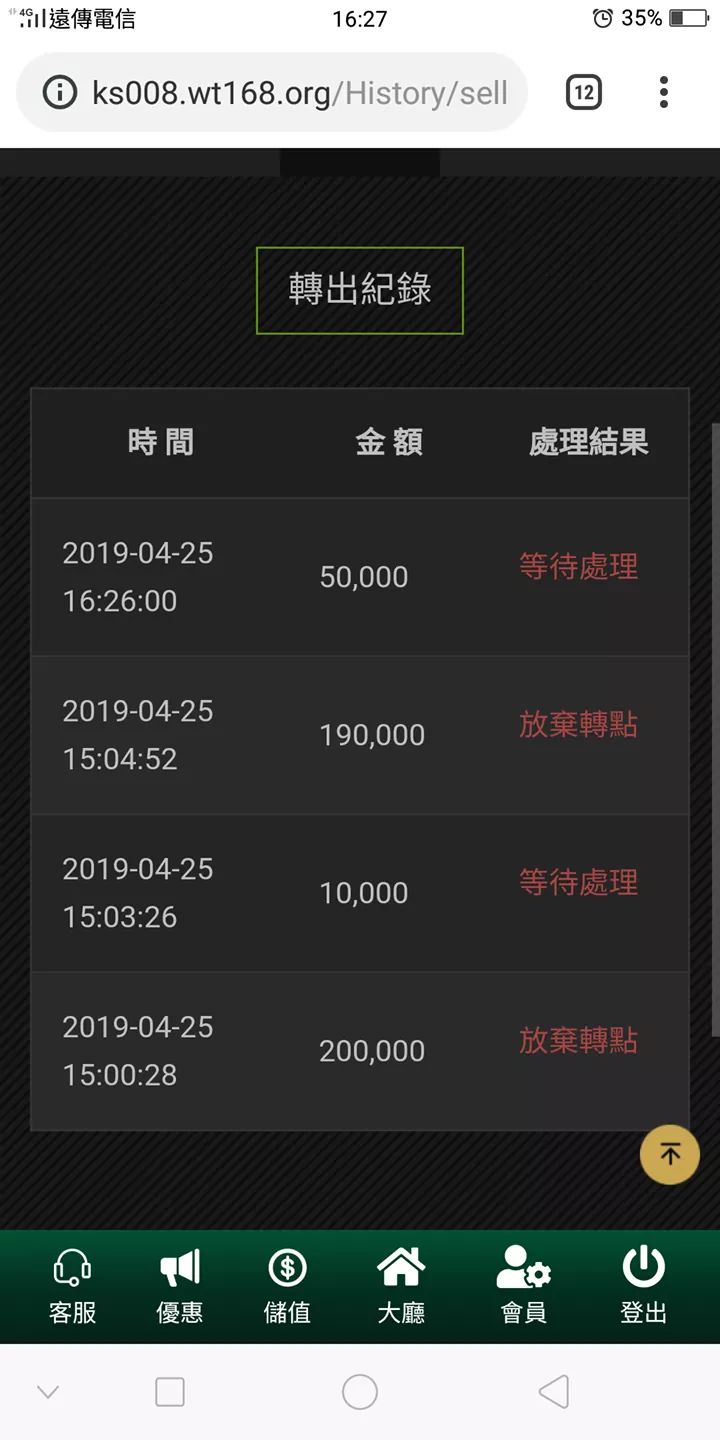Tap the scroll-to-top arrow button
Viewport: 720px width, 1440px height.
coord(669,1155)
